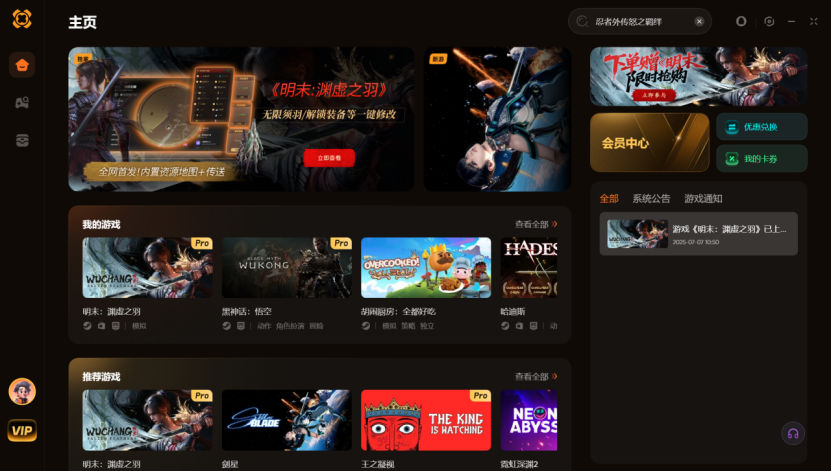Tap the user avatar in the sidebar
Screen dimensions: 831x471
click(x=22, y=391)
